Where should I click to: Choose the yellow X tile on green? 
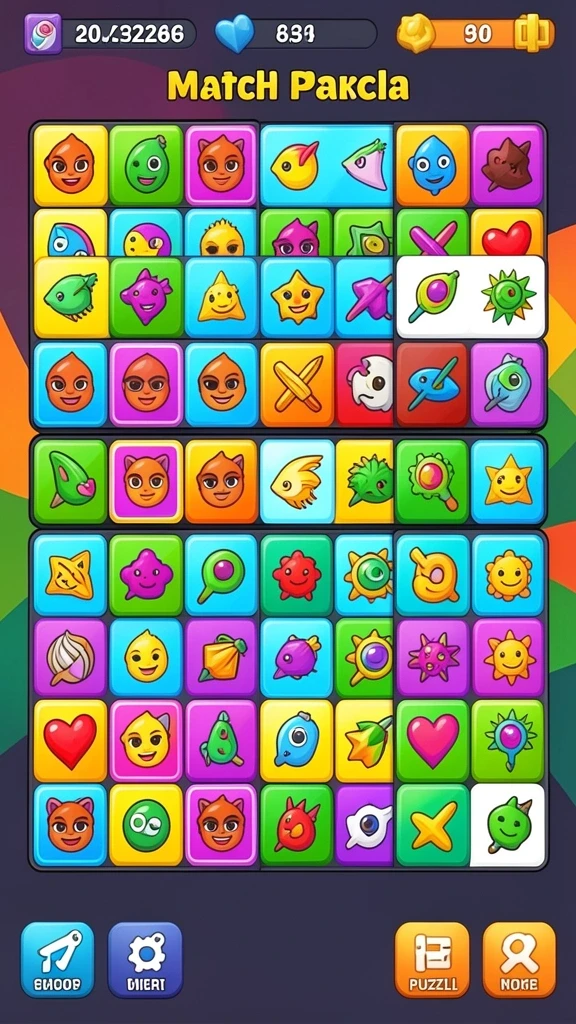pyautogui.click(x=432, y=825)
